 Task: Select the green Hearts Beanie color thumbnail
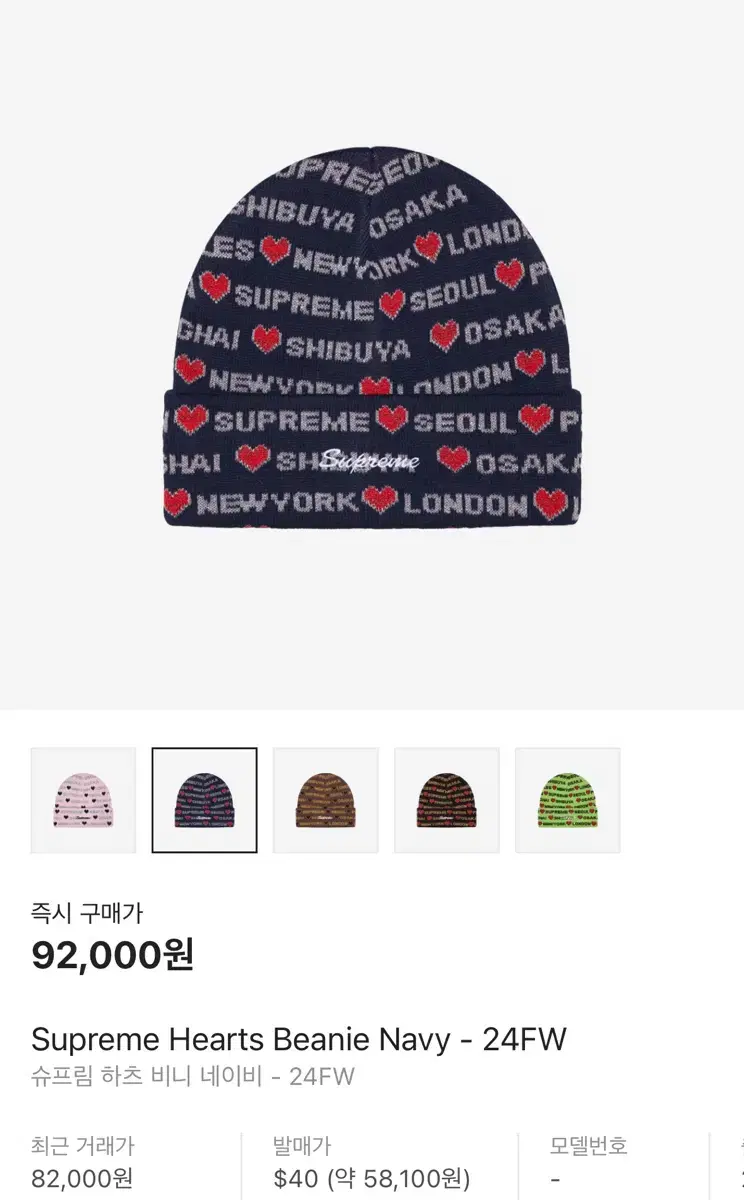[x=567, y=800]
